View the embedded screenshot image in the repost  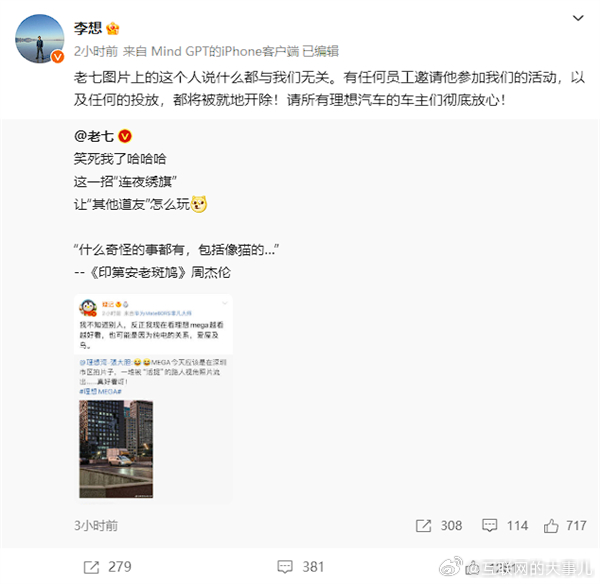(x=156, y=397)
